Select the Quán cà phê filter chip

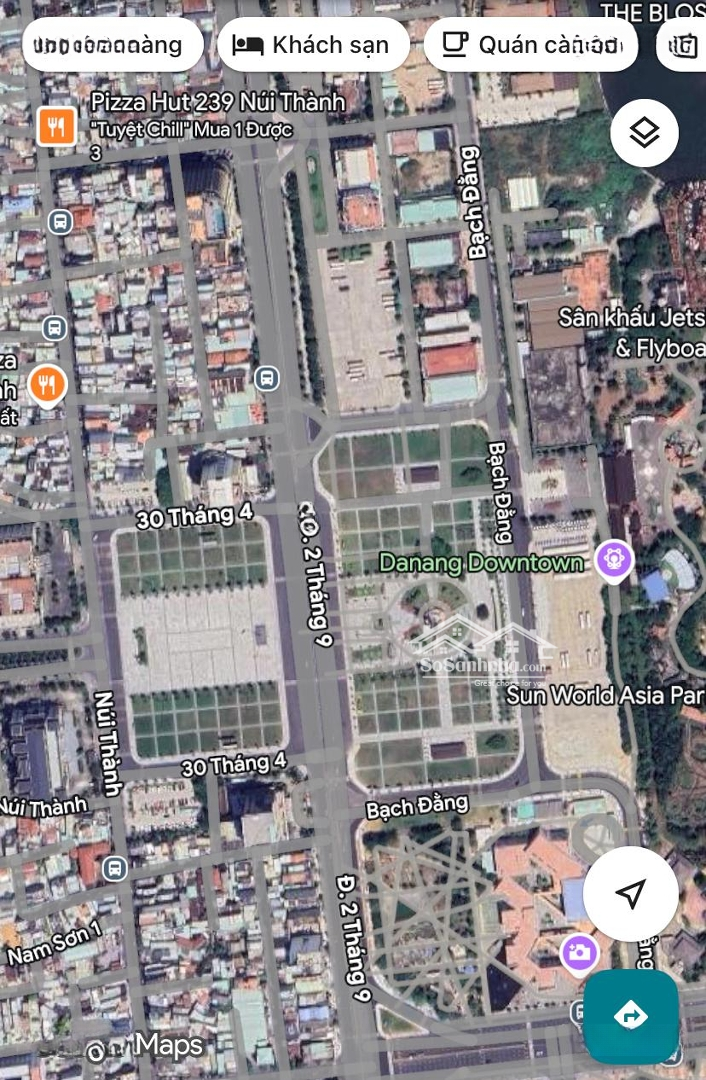click(531, 45)
